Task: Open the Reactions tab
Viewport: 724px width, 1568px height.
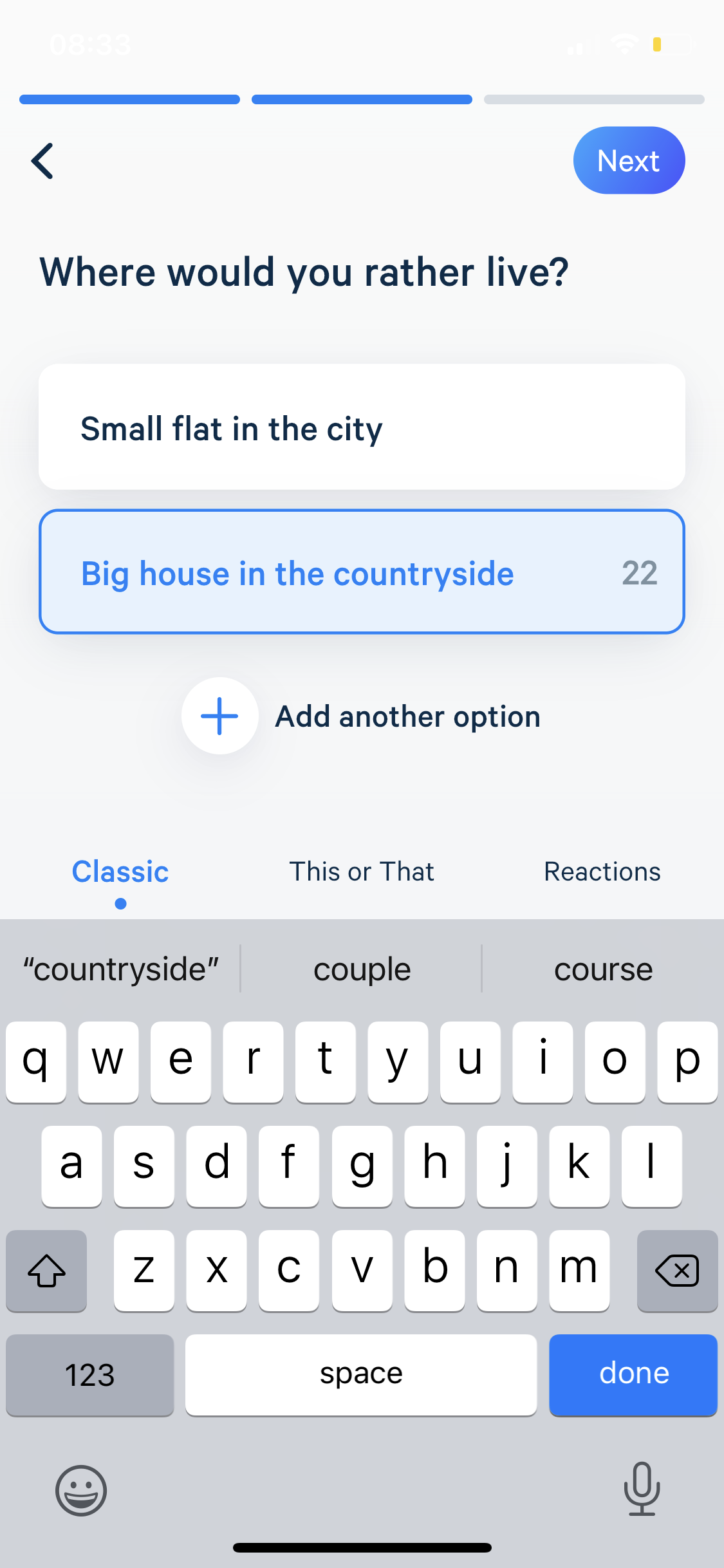Action: 602,871
